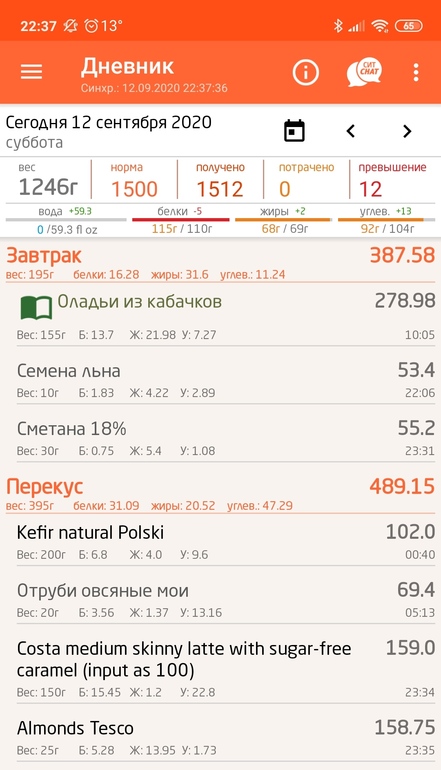The width and height of the screenshot is (441, 770).
Task: Go to the next day
Action: pos(407,131)
